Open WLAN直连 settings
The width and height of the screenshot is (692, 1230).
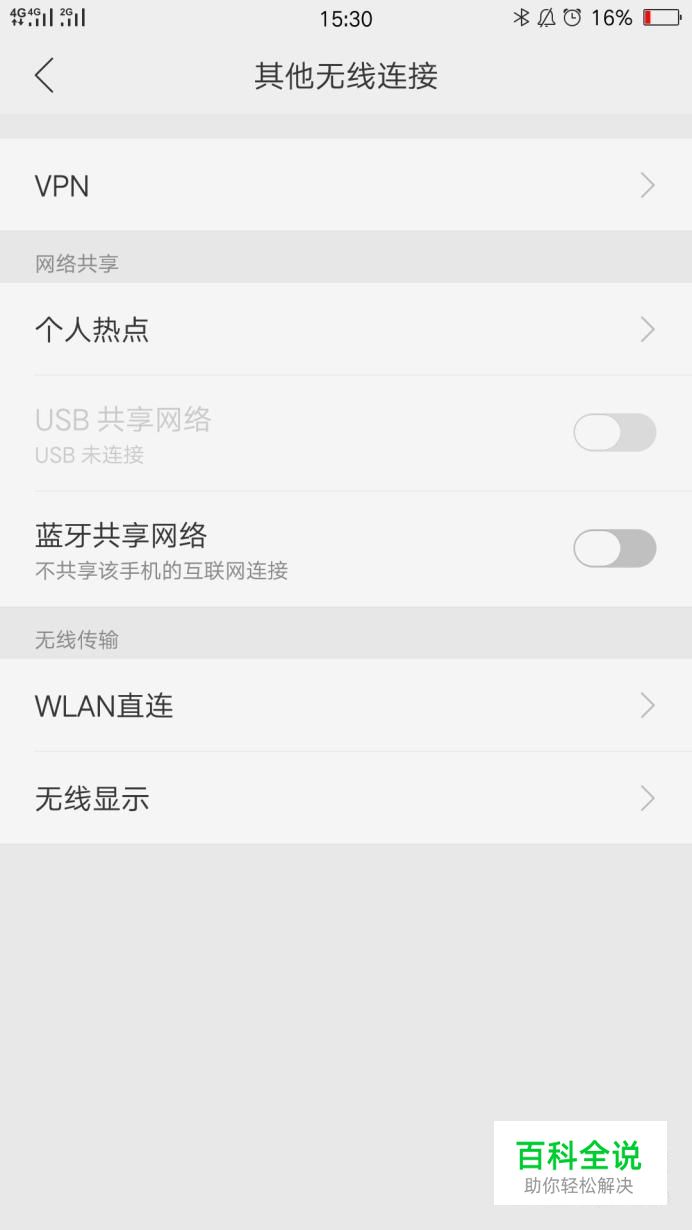pos(346,706)
